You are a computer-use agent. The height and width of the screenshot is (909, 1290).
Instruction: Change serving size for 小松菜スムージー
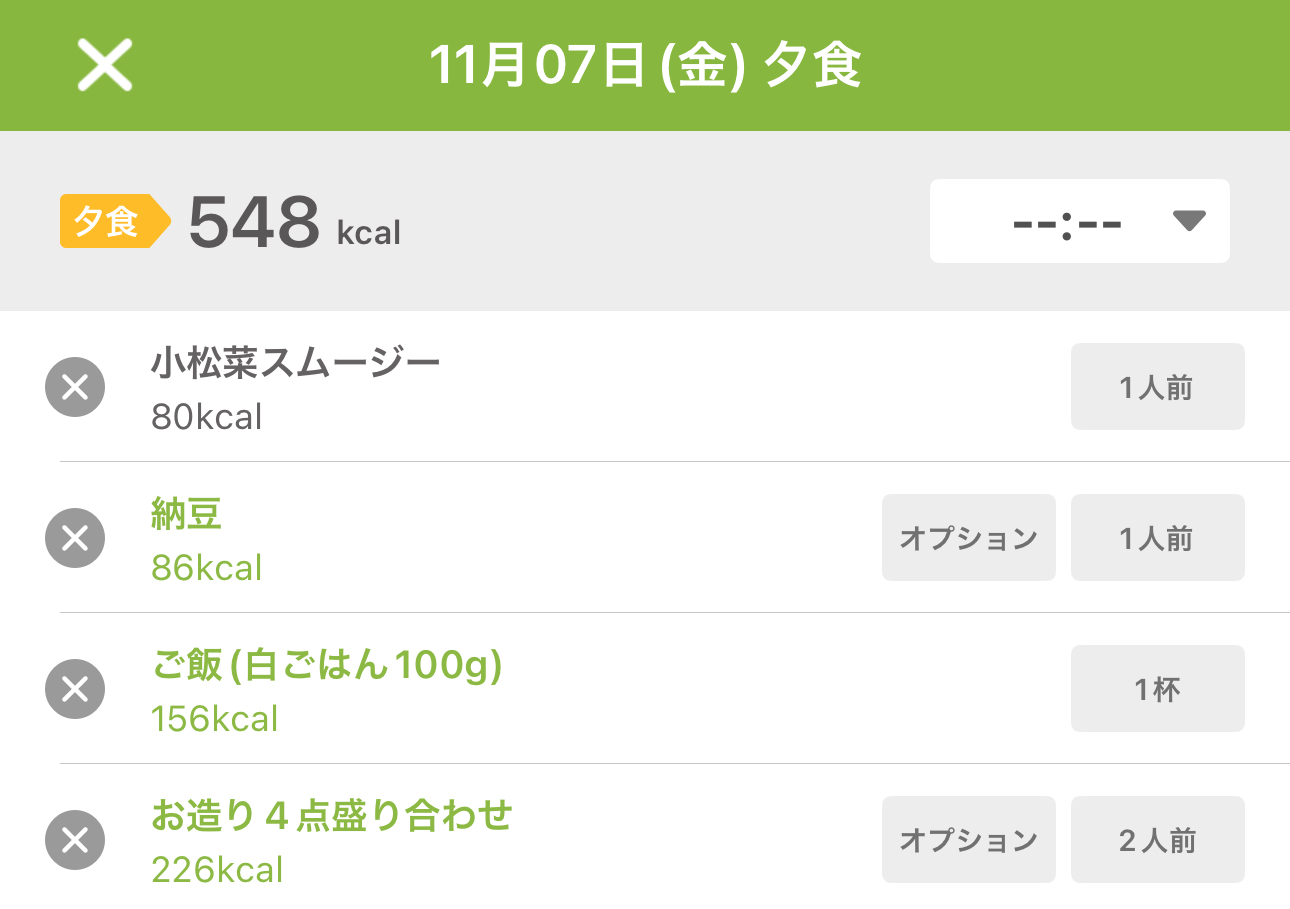point(1157,387)
